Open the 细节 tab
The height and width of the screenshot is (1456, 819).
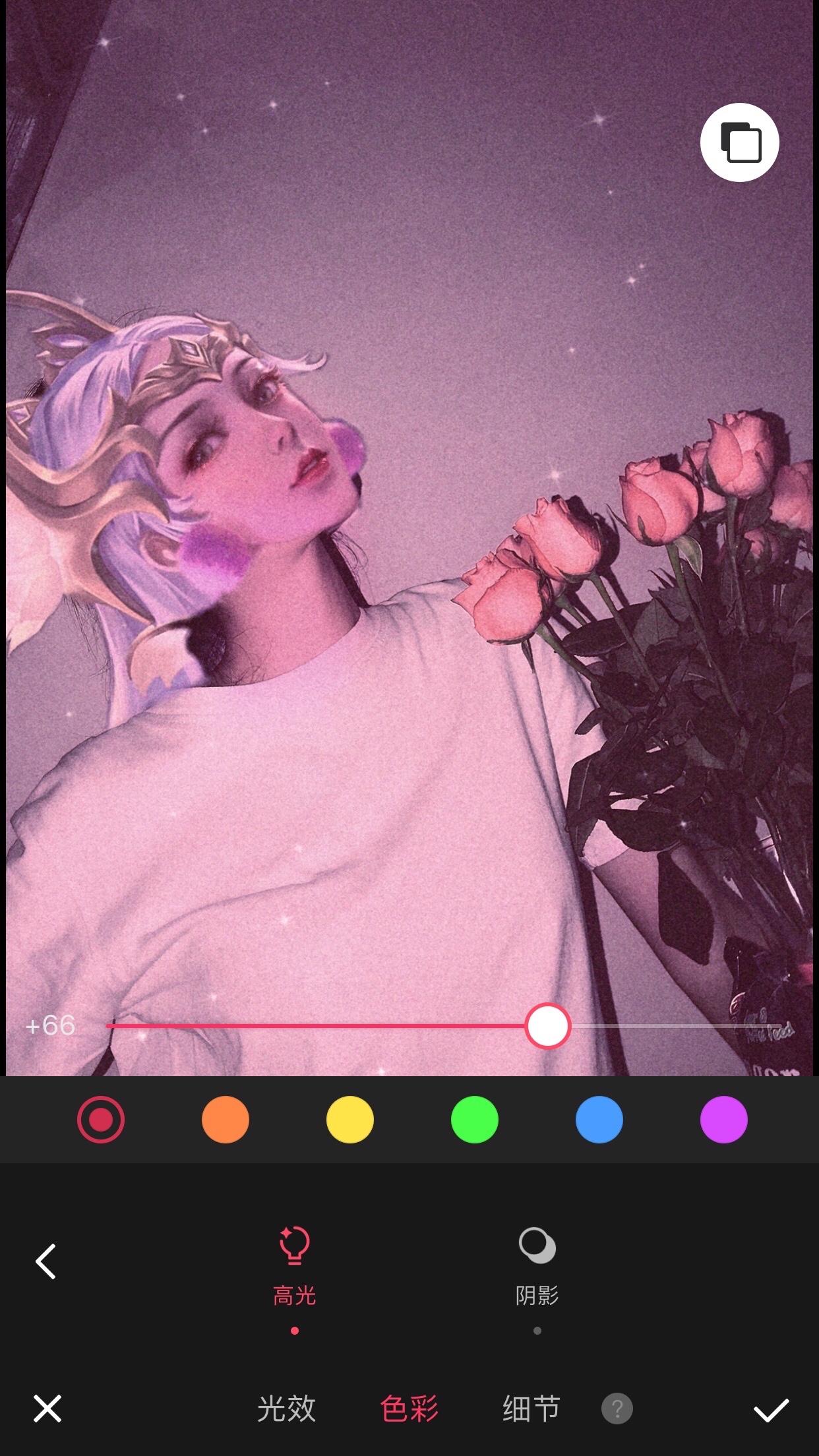(x=531, y=1409)
